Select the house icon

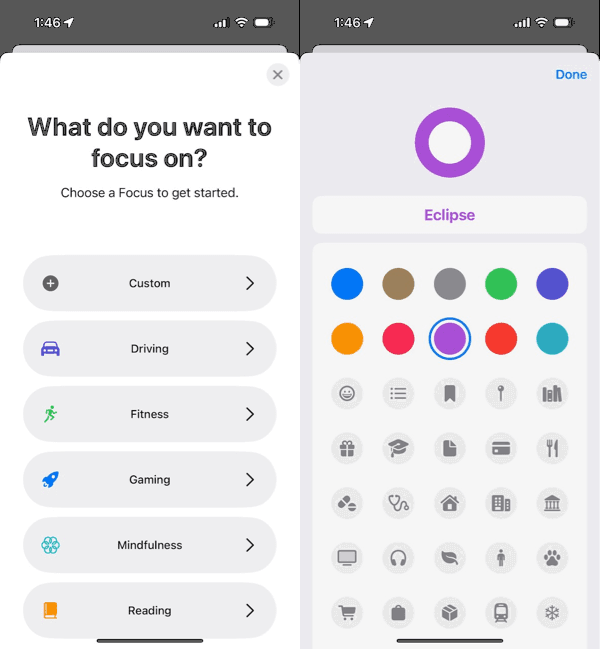(x=450, y=503)
